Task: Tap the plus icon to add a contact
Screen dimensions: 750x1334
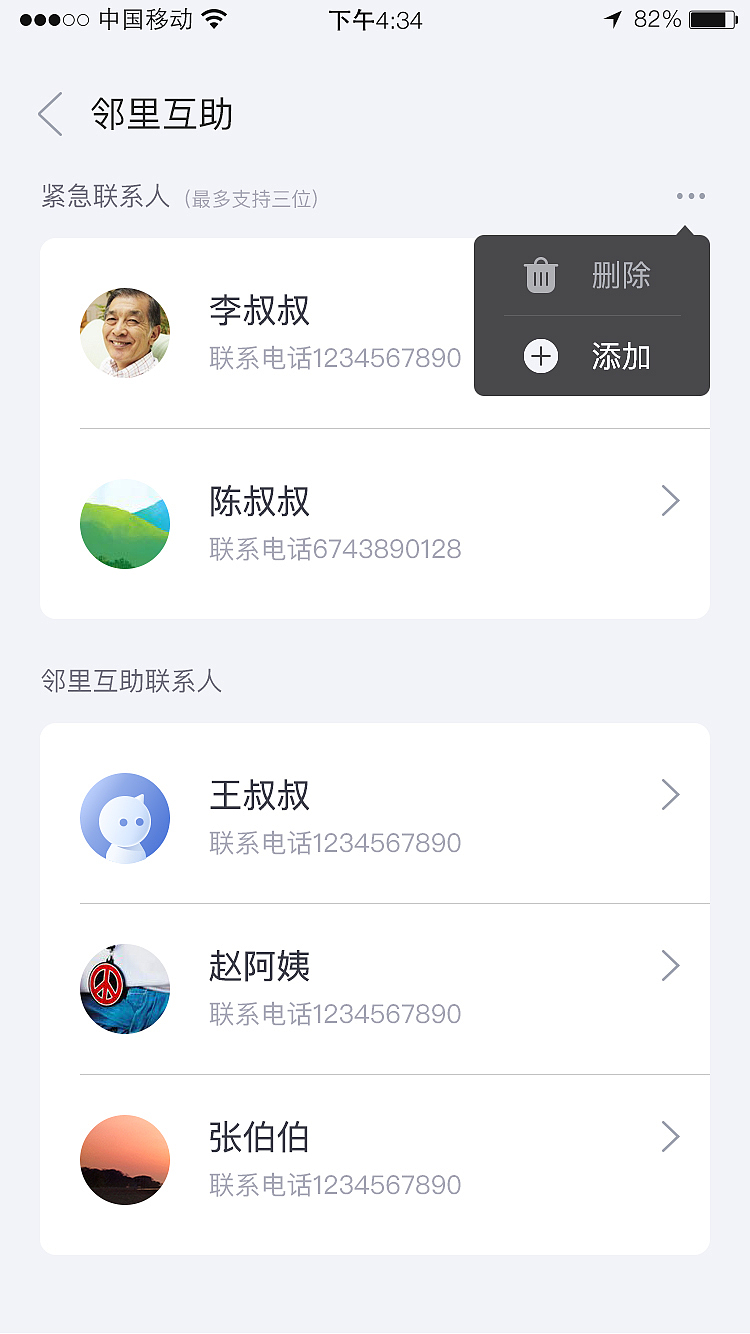Action: 540,355
